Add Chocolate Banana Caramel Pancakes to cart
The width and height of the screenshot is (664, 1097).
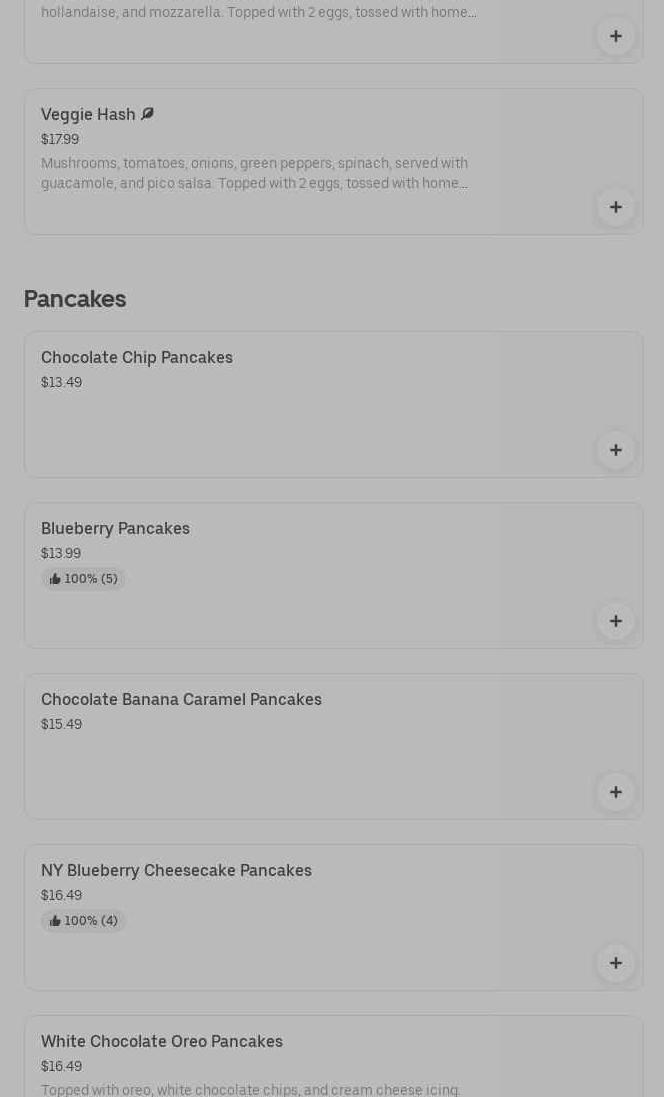point(616,792)
